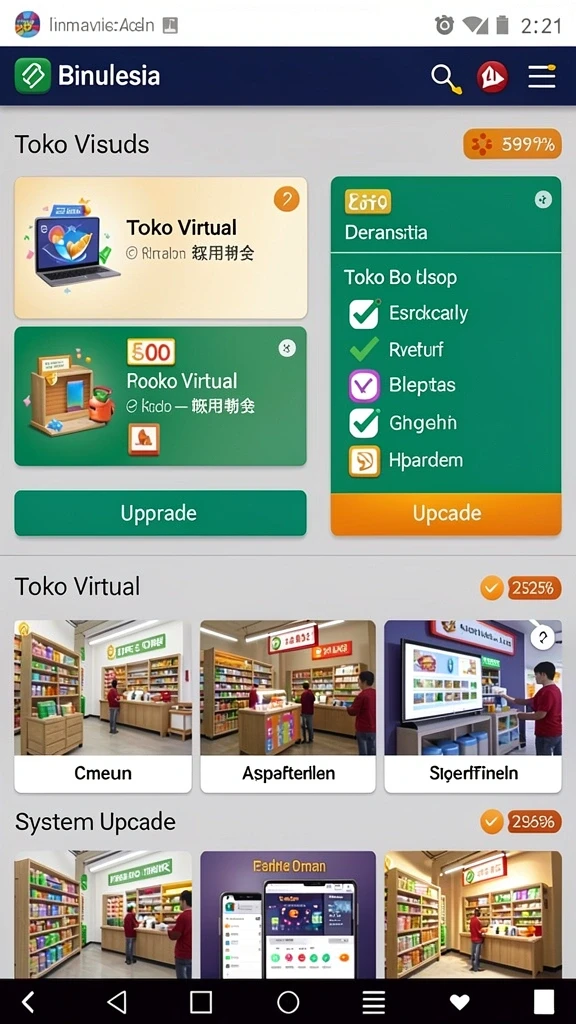Tap the green Upprade button
Screen dimensions: 576x1024
(161, 513)
